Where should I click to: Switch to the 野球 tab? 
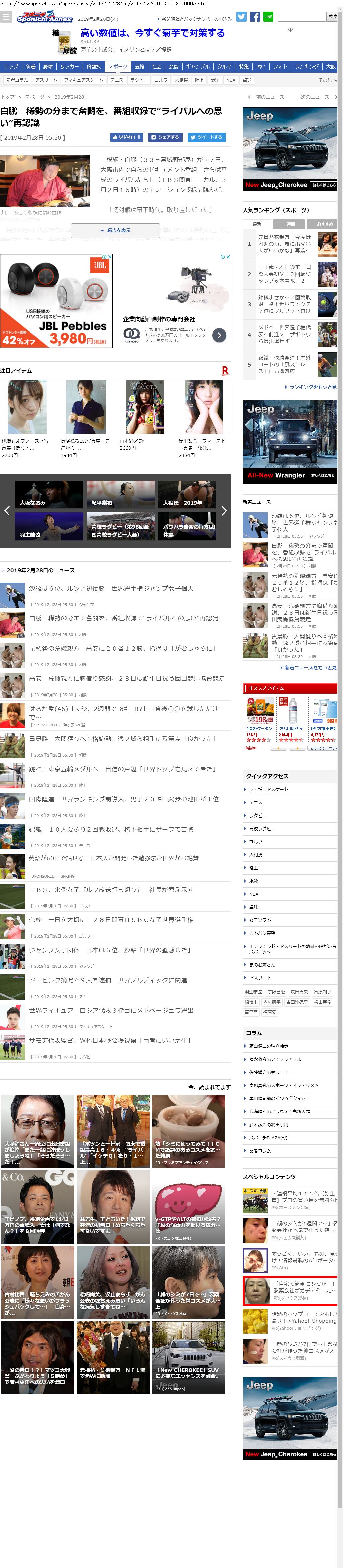(x=48, y=67)
